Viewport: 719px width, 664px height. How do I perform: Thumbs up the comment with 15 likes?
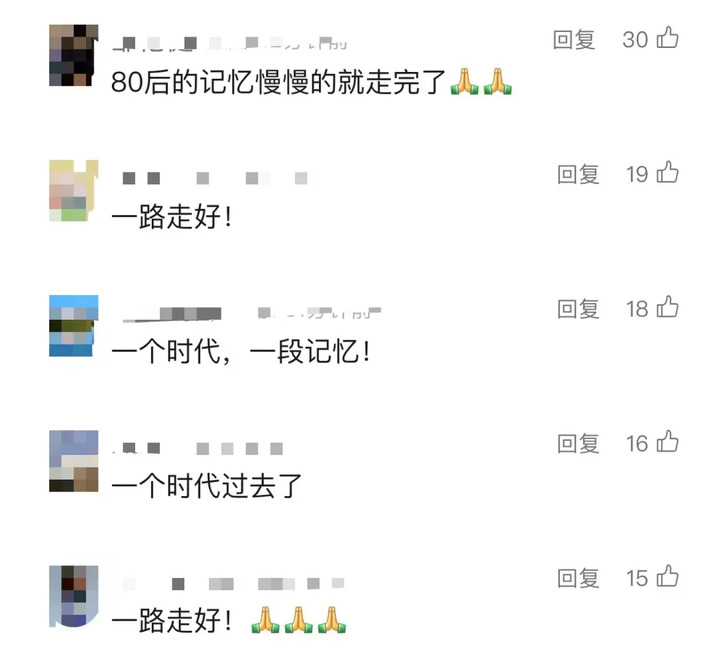click(x=667, y=577)
